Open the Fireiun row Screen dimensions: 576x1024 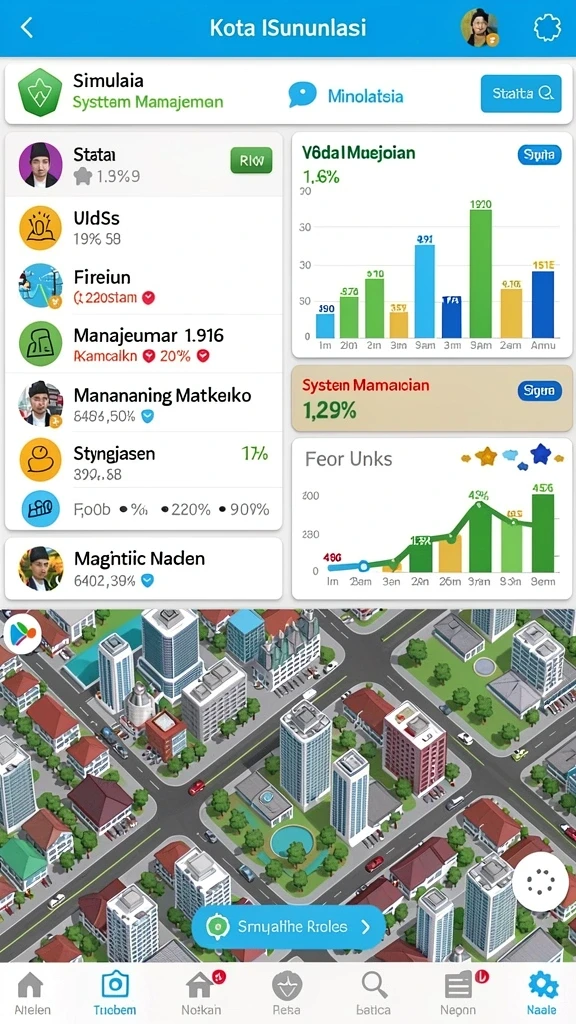point(144,285)
